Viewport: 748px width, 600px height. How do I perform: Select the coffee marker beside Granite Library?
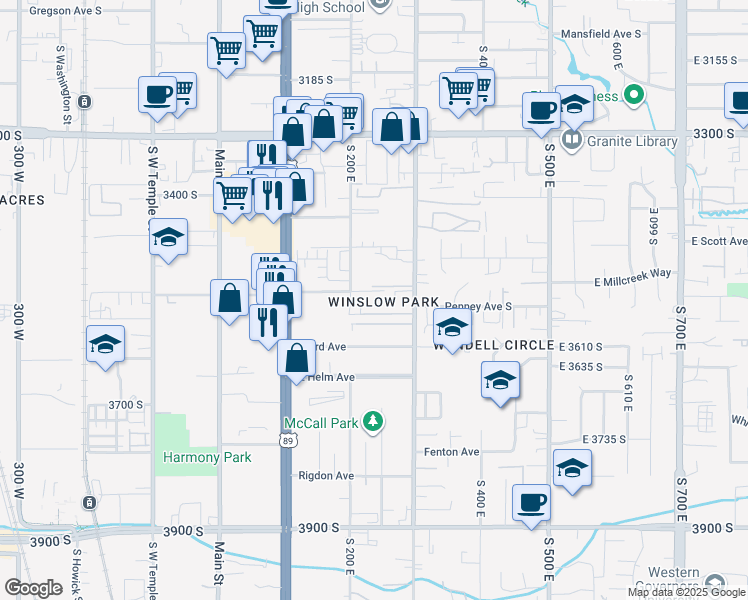(x=541, y=115)
